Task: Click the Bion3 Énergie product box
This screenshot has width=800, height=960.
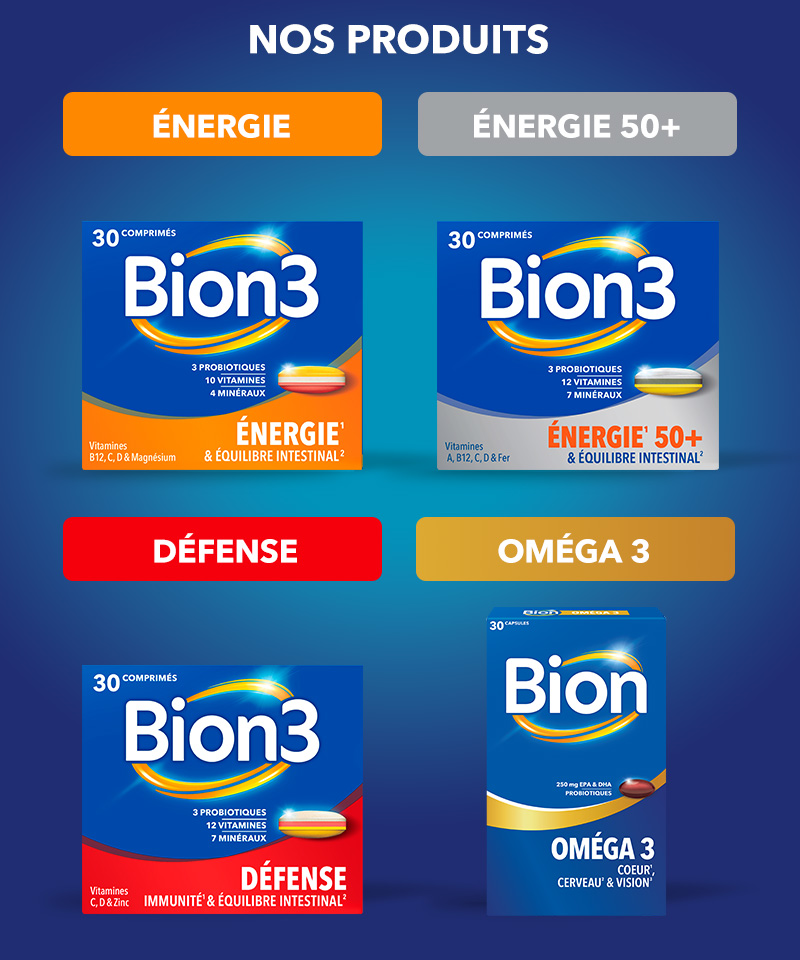Action: click(222, 345)
